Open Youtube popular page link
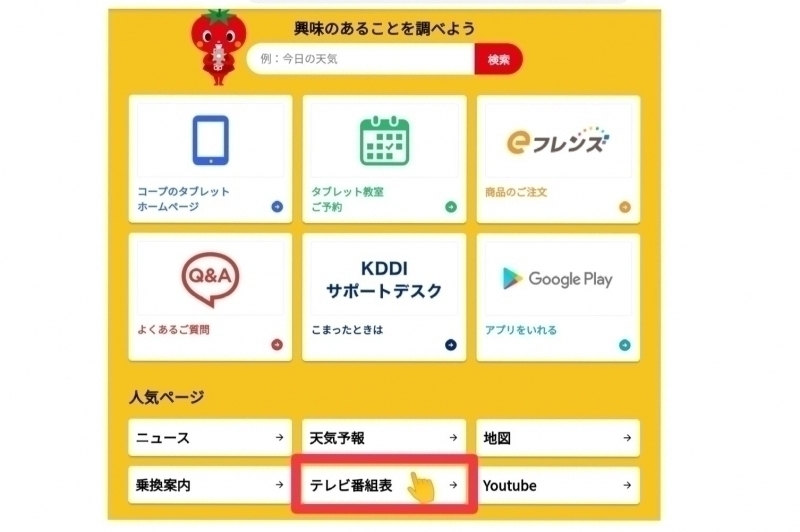This screenshot has width=800, height=532. point(558,485)
